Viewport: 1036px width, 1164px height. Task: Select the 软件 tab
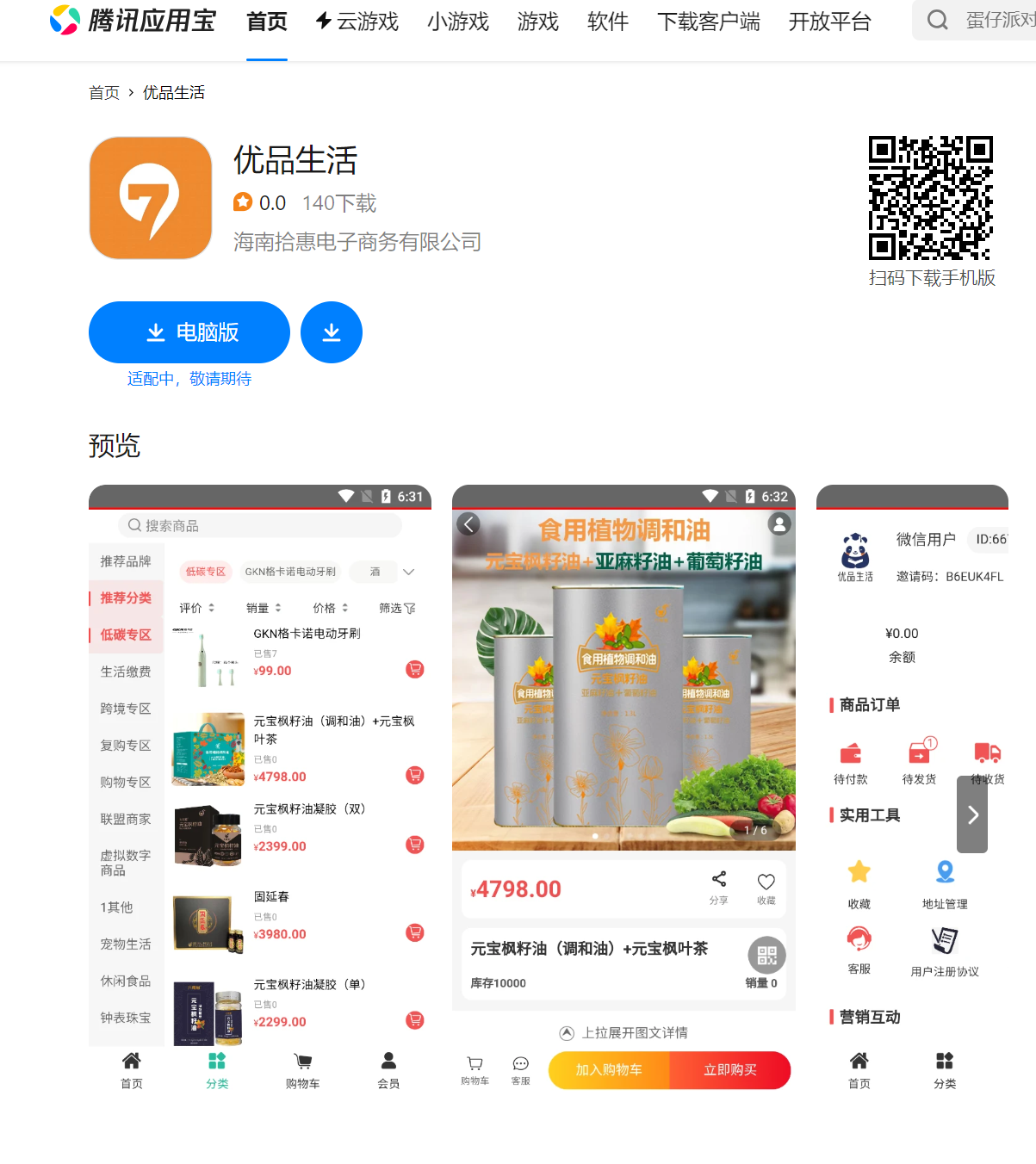[x=608, y=22]
